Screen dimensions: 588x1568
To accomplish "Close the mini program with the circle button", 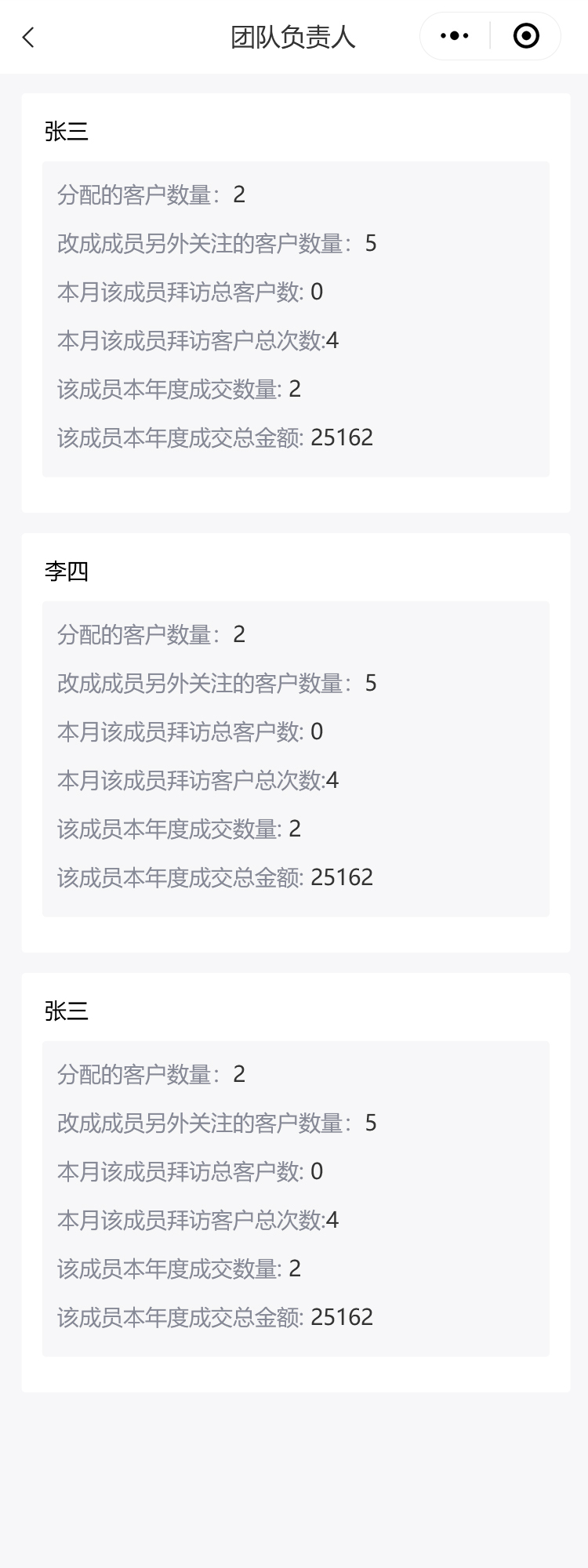I will [x=525, y=36].
